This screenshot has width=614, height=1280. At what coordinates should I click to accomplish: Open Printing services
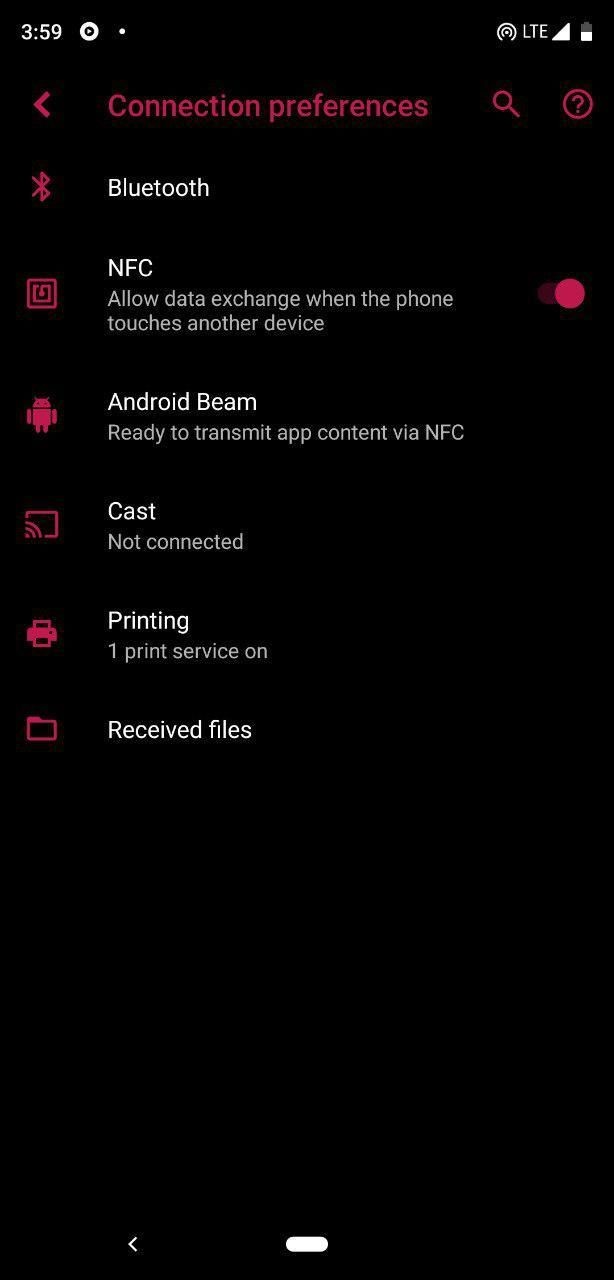coord(307,635)
